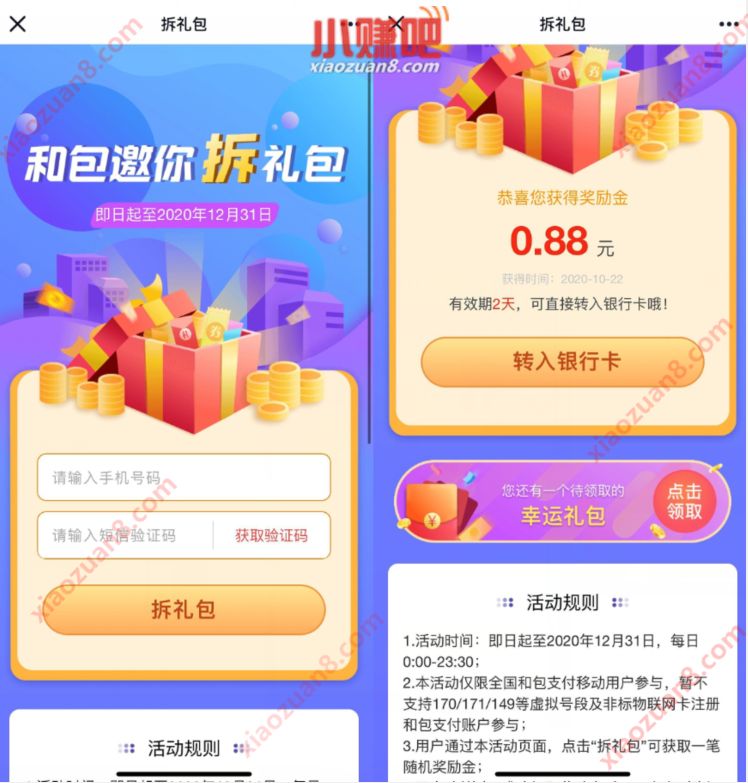Tap the 拆礼包 button to open the gift pack
The image size is (748, 783).
(183, 610)
